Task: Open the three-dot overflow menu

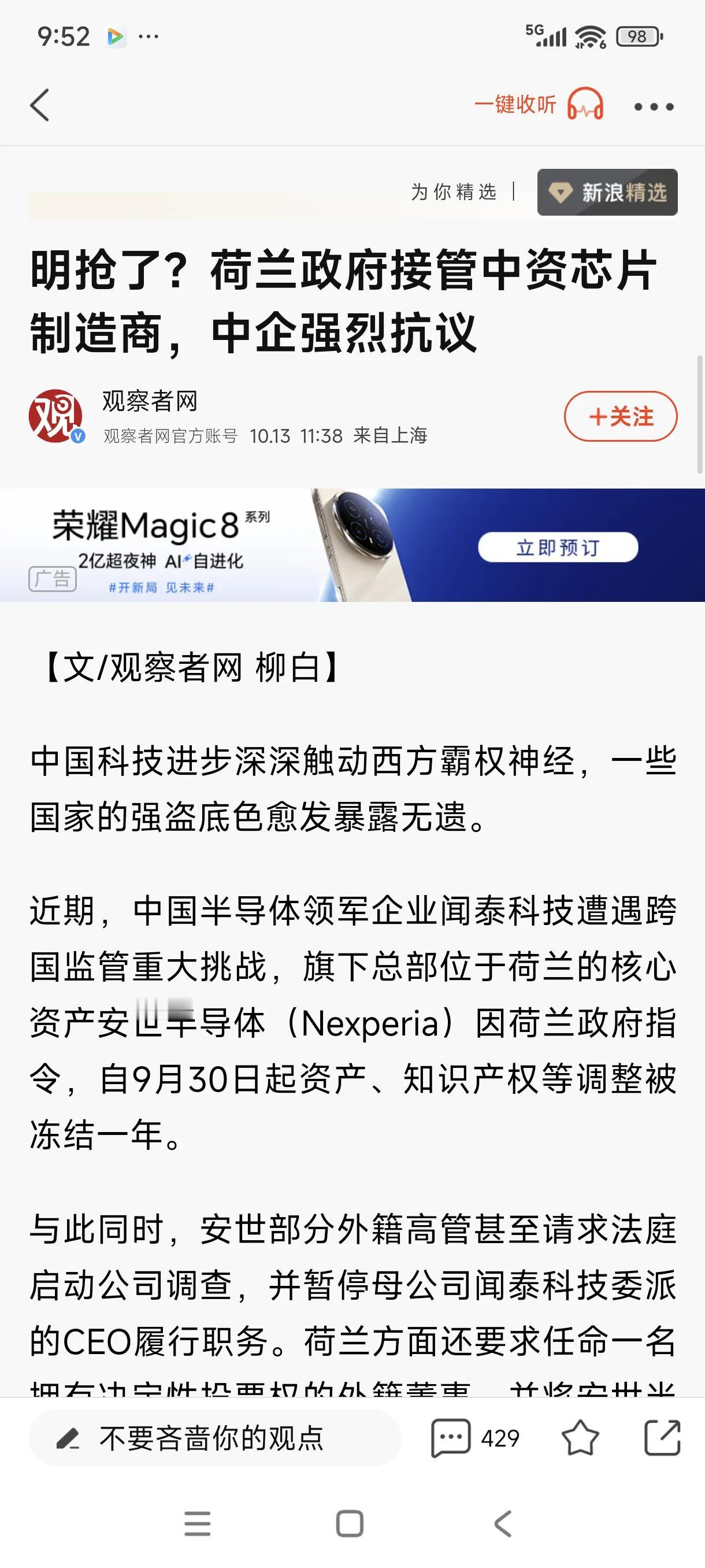Action: tap(654, 107)
